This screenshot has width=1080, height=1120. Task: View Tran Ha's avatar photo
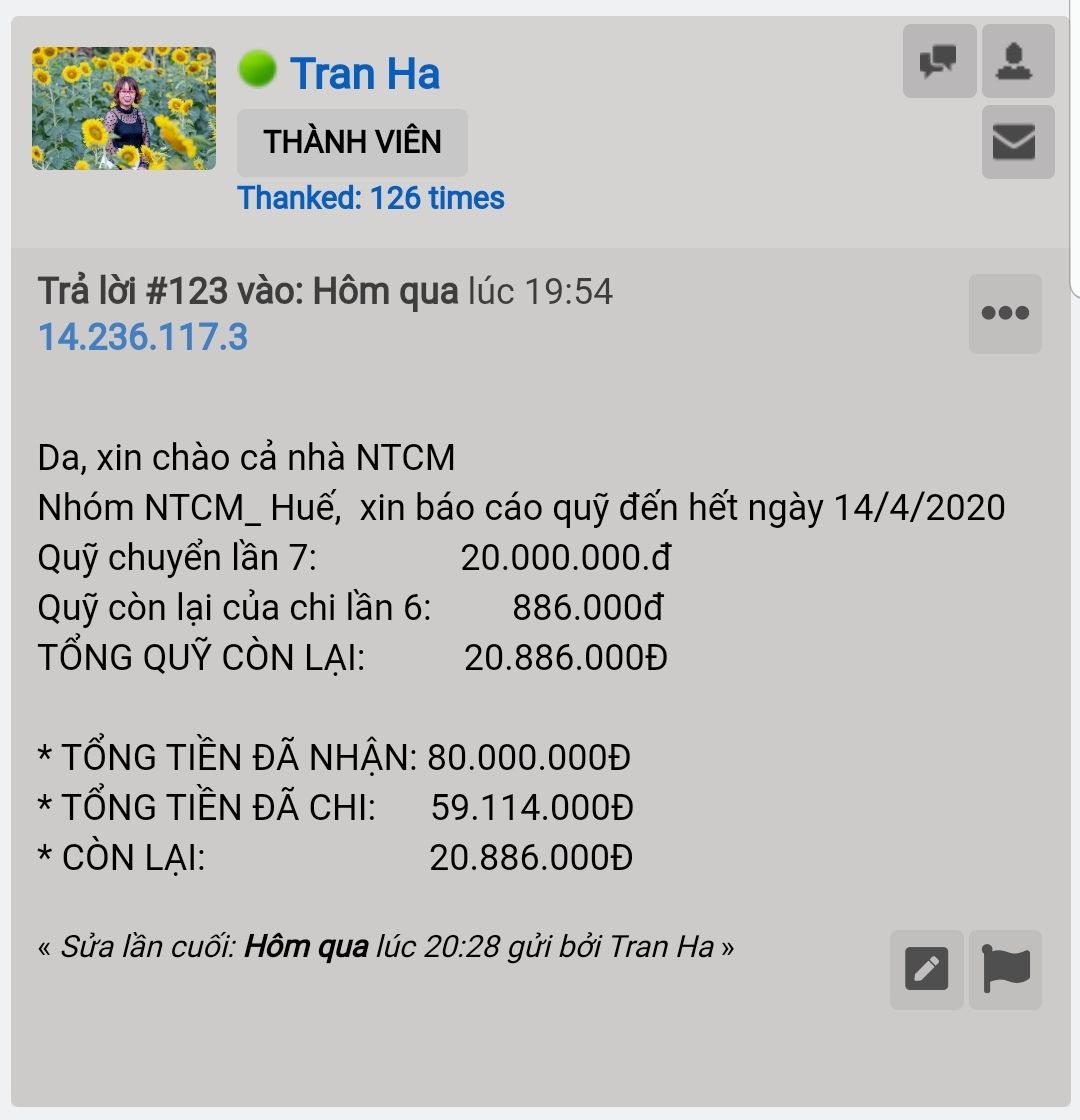click(x=124, y=108)
